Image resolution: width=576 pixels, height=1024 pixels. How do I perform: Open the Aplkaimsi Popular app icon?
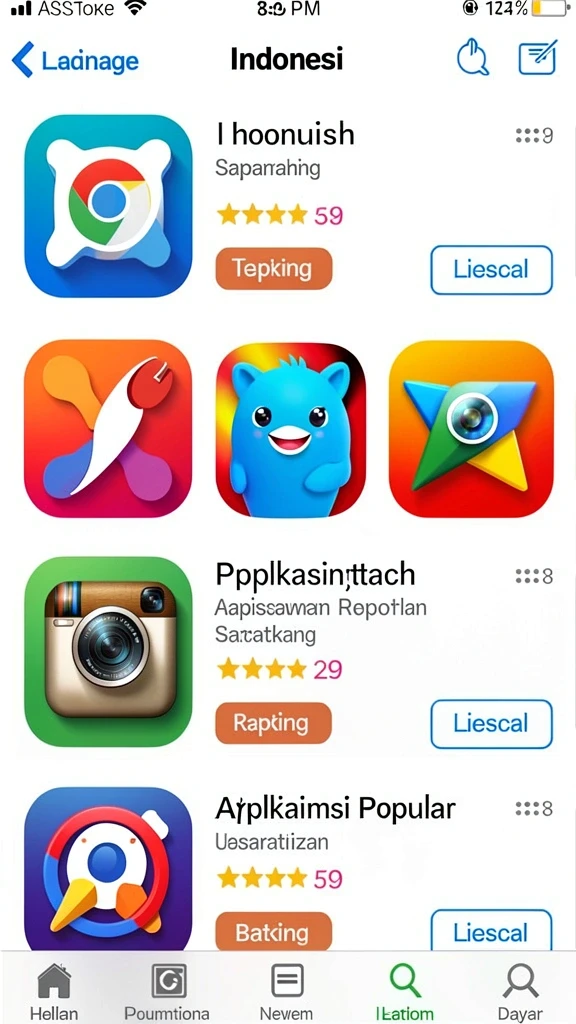(x=108, y=869)
